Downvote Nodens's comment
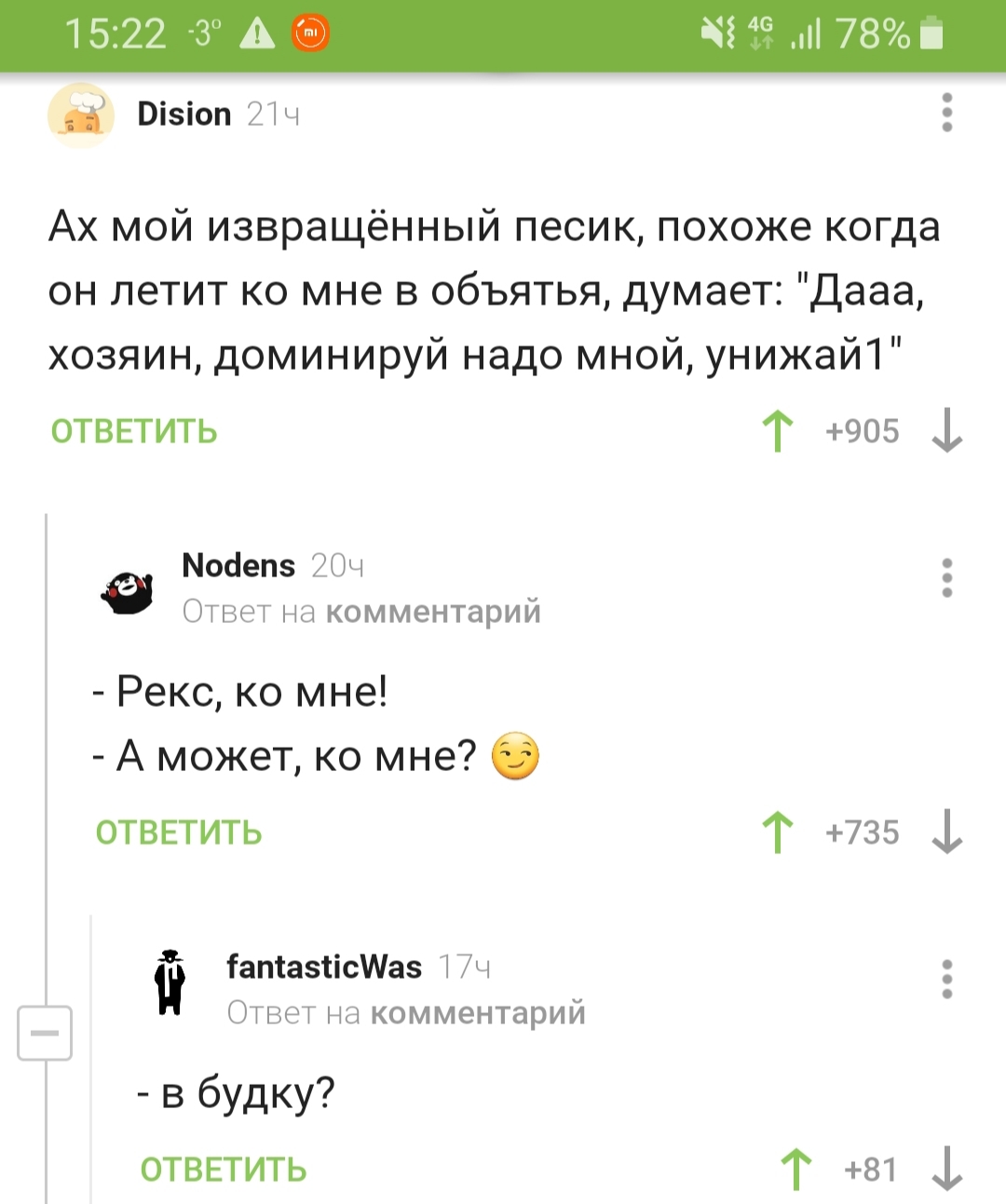 tap(946, 832)
